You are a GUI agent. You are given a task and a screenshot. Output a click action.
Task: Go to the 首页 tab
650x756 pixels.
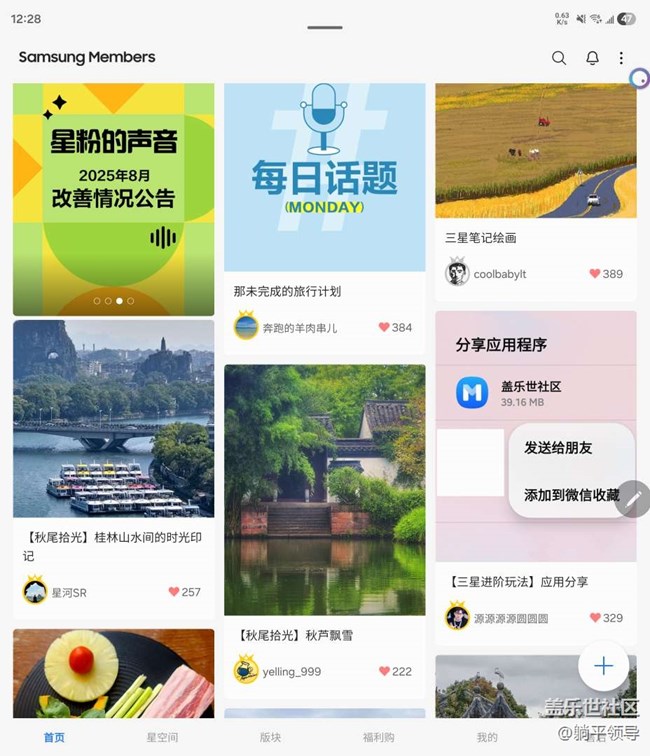click(54, 738)
